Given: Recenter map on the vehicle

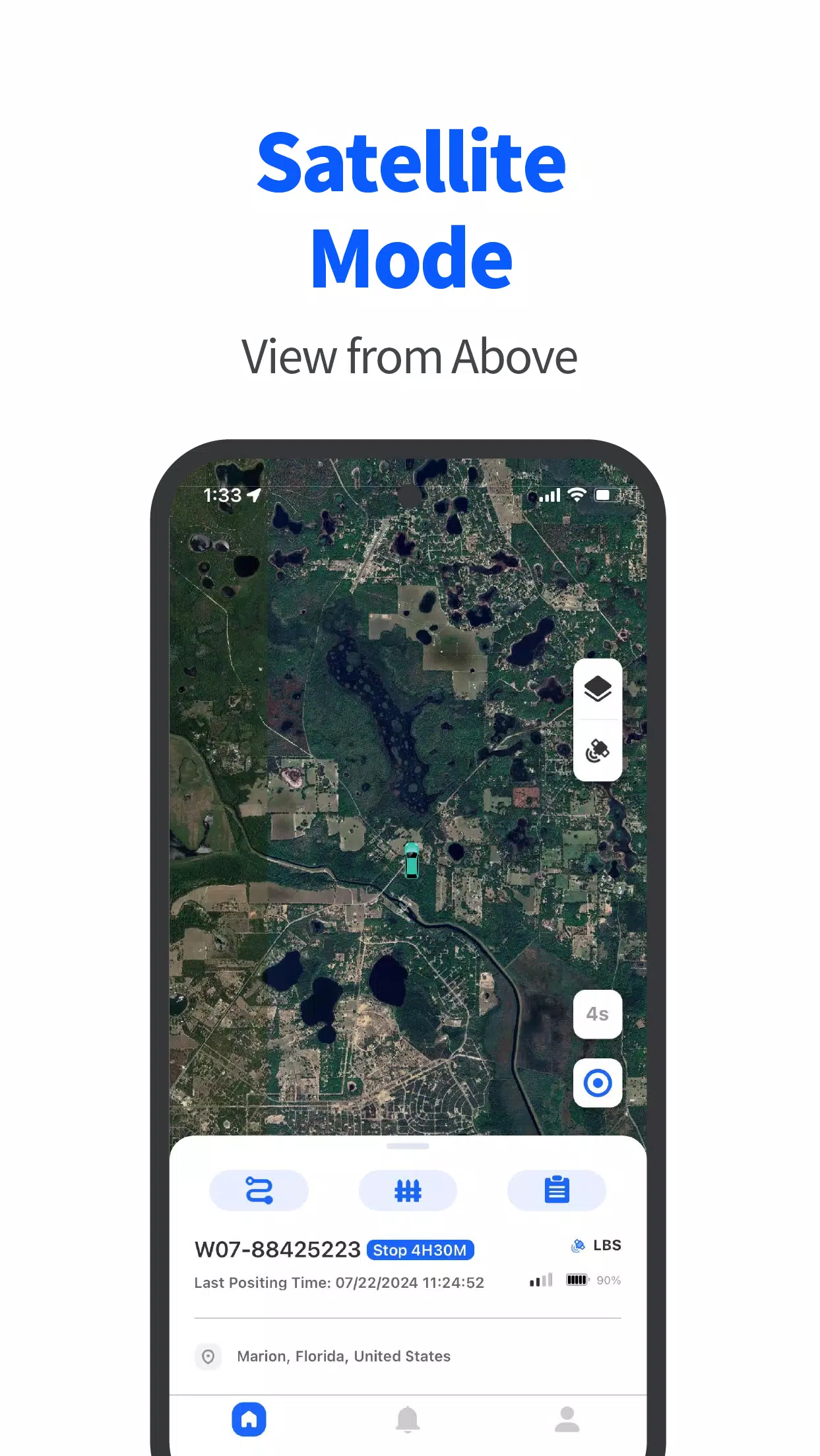Looking at the screenshot, I should click(x=598, y=1081).
